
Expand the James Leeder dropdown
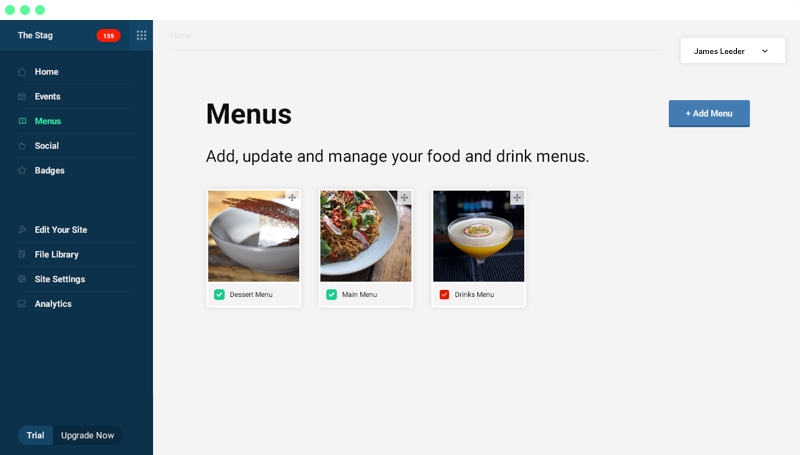point(732,51)
